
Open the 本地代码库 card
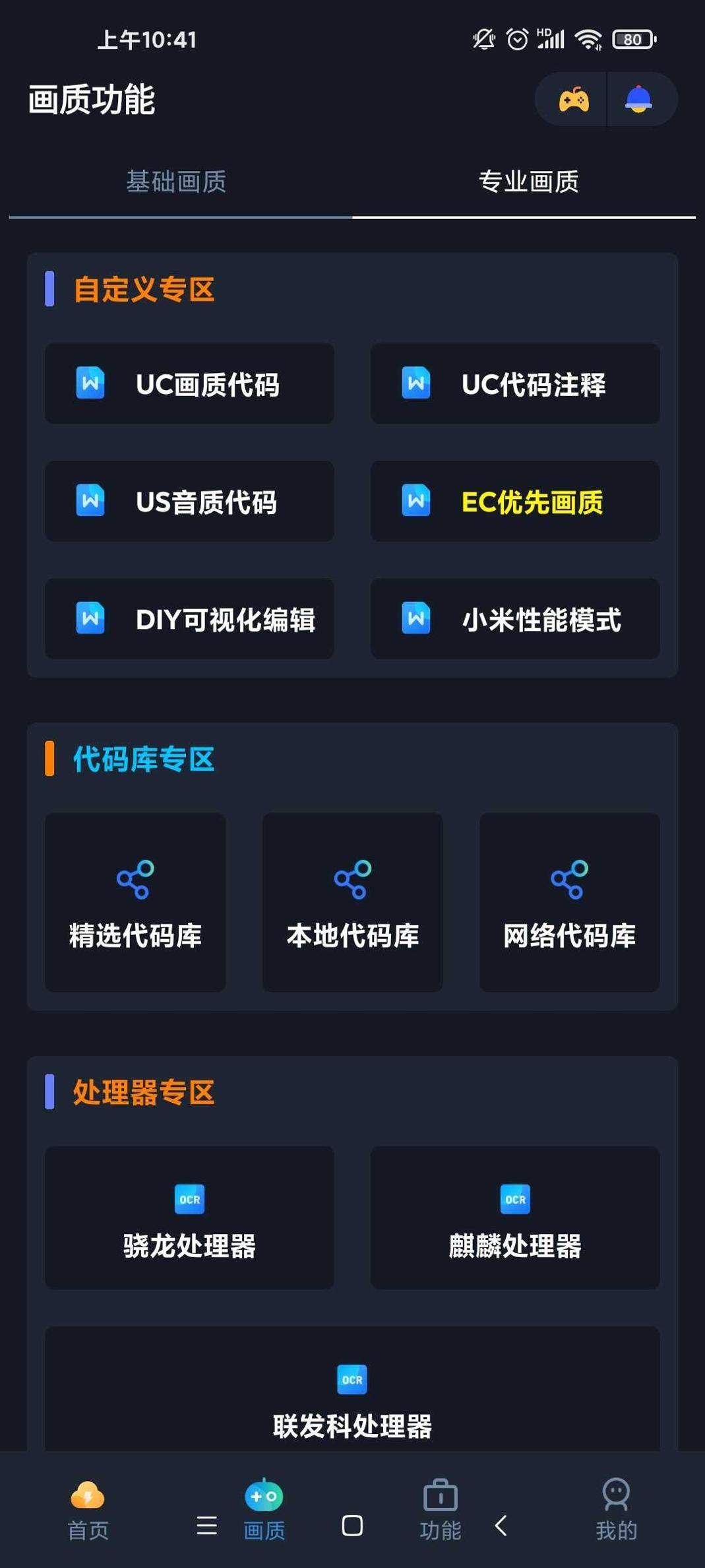click(352, 902)
